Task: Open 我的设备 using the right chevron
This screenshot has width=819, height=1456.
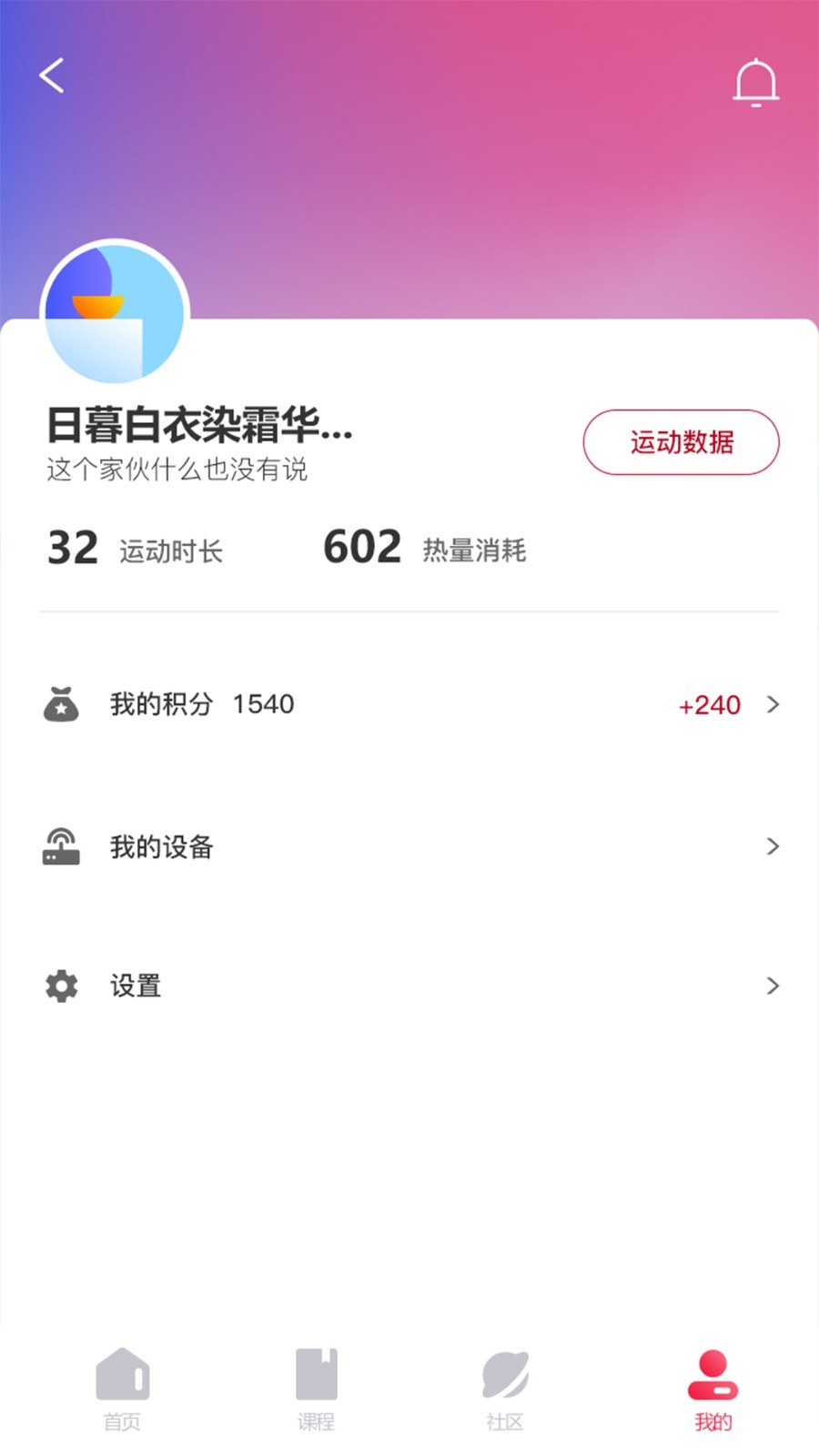Action: click(773, 846)
